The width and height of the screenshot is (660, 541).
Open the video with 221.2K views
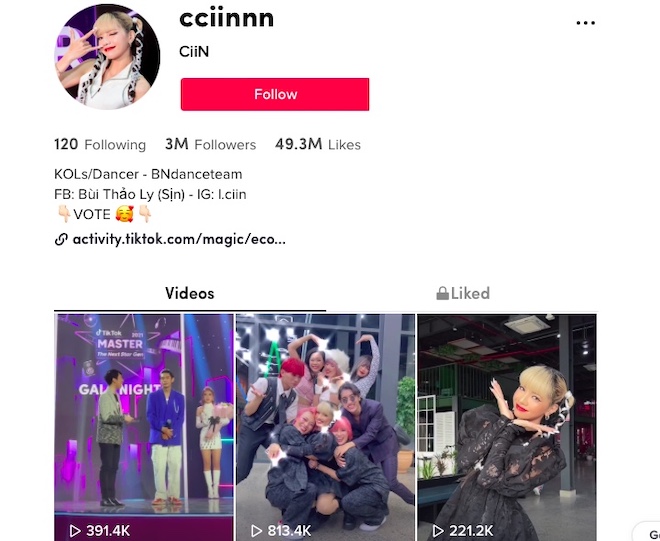[x=506, y=425]
